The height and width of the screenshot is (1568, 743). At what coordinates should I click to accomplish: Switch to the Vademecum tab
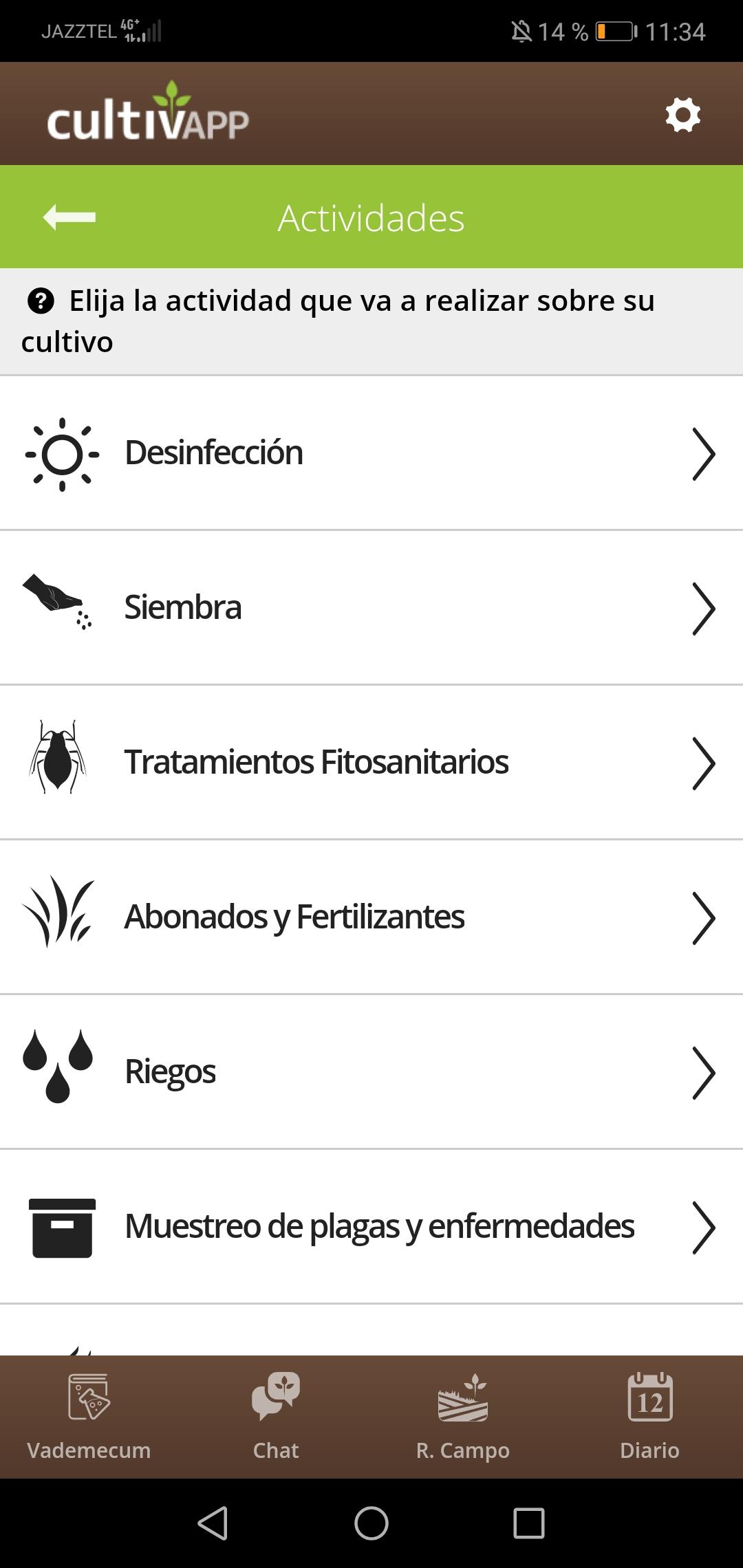pyautogui.click(x=89, y=1417)
